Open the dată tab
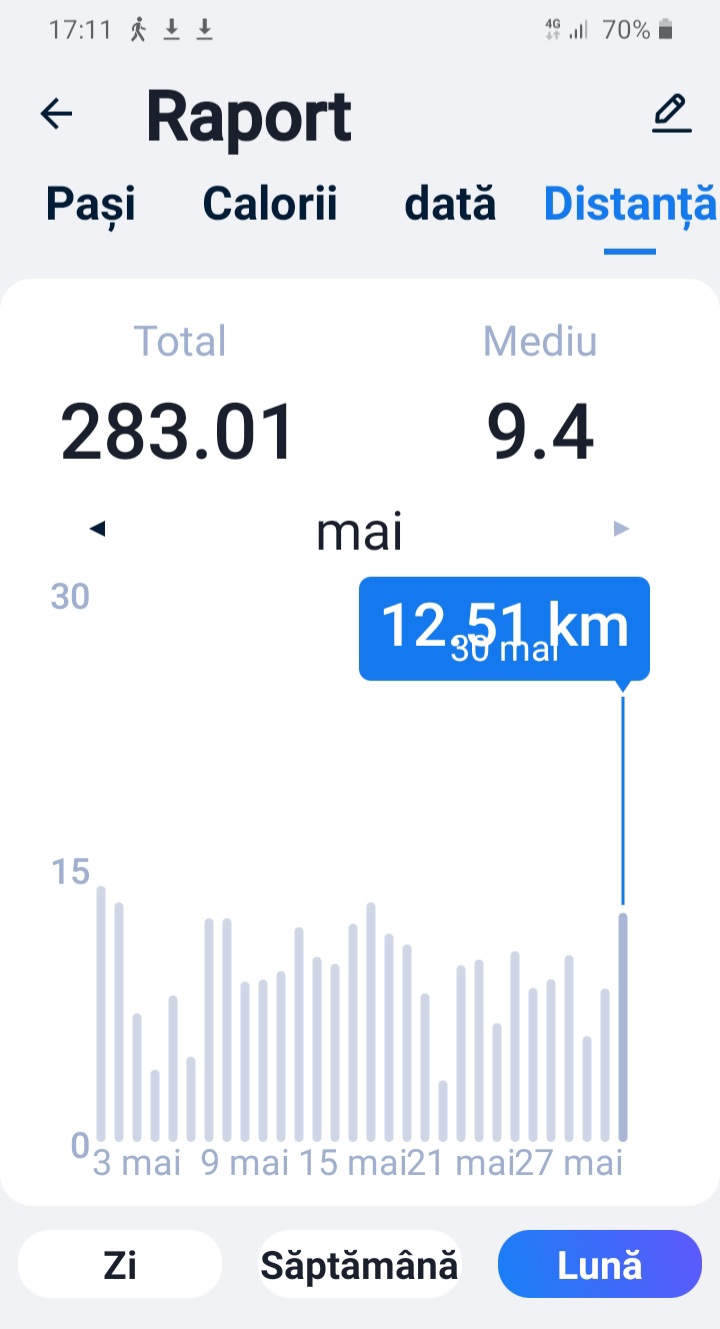720x1329 pixels. tap(450, 204)
